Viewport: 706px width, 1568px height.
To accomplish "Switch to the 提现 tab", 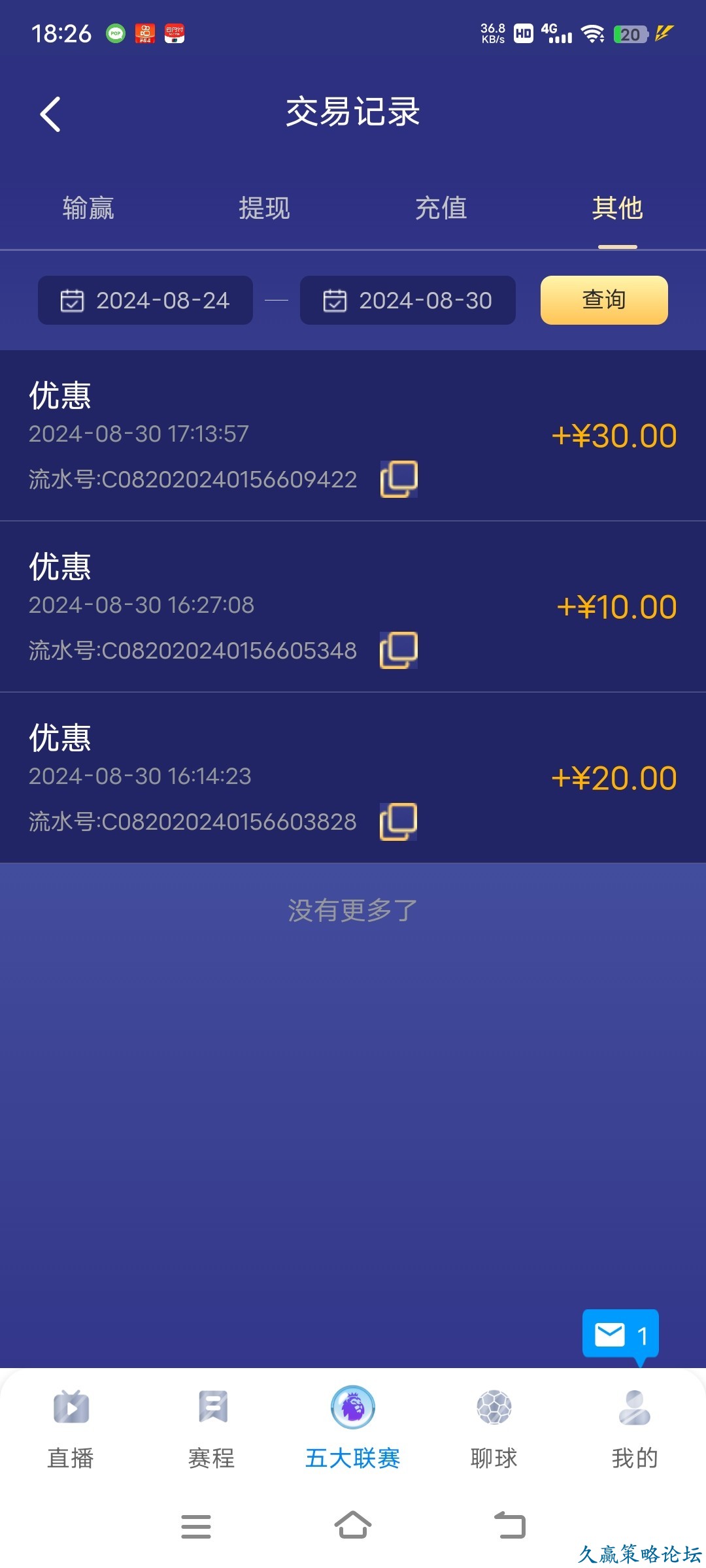I will (264, 208).
